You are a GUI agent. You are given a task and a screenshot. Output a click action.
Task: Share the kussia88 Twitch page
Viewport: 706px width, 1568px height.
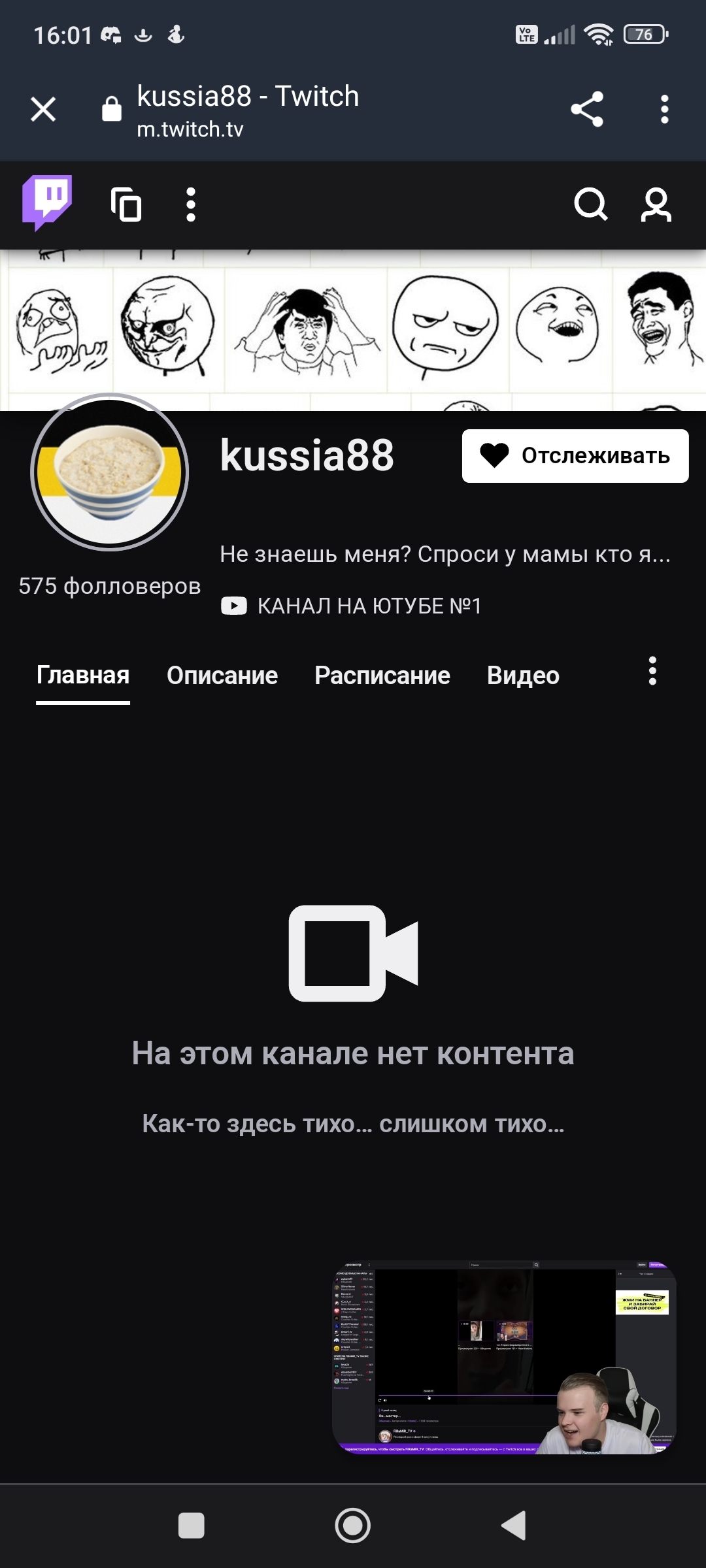tap(587, 109)
